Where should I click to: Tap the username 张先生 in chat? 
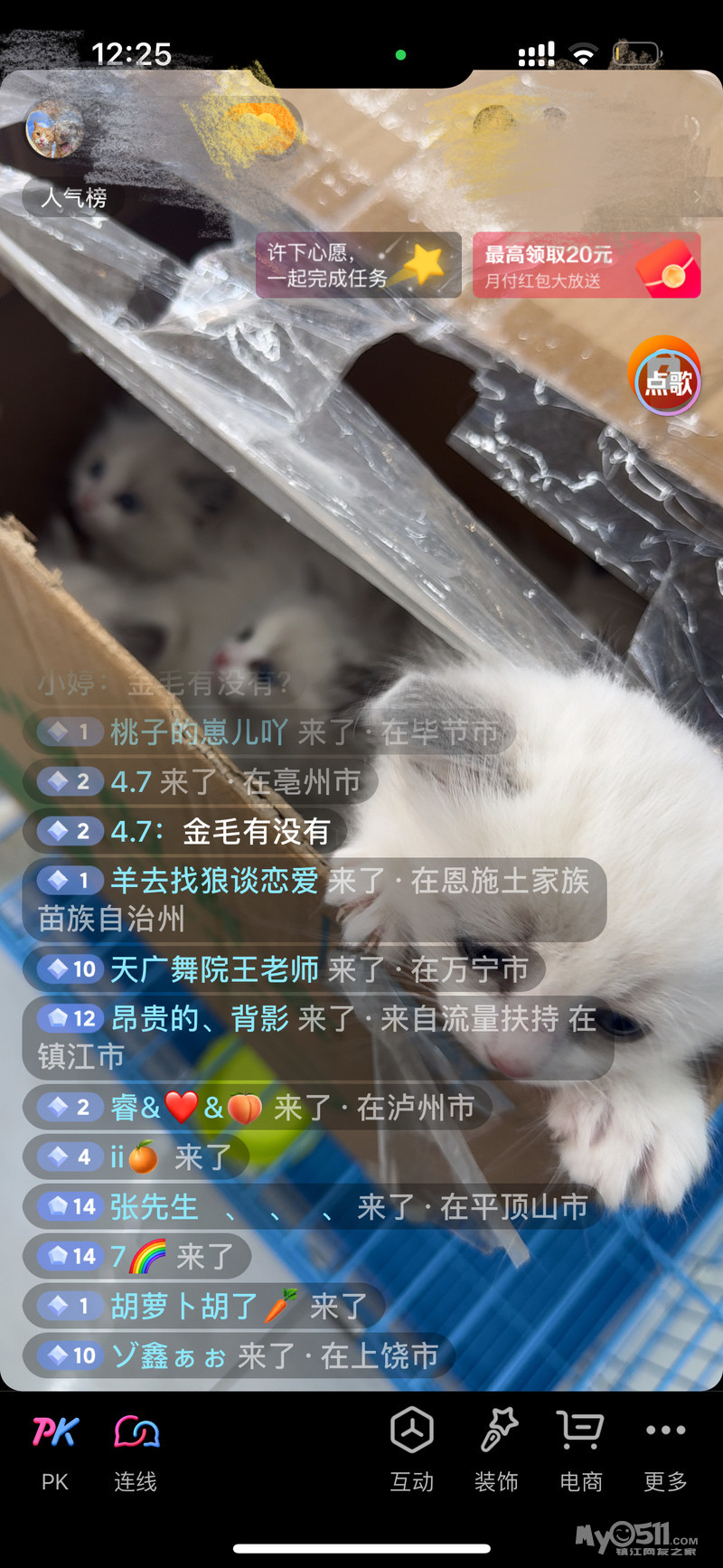(x=154, y=1206)
